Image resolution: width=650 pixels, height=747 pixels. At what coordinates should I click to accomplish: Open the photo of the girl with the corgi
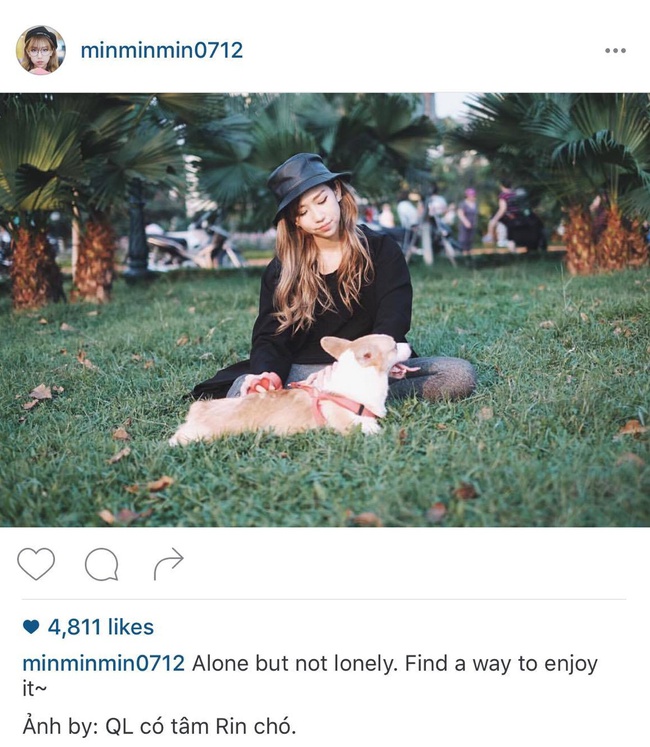click(x=325, y=310)
